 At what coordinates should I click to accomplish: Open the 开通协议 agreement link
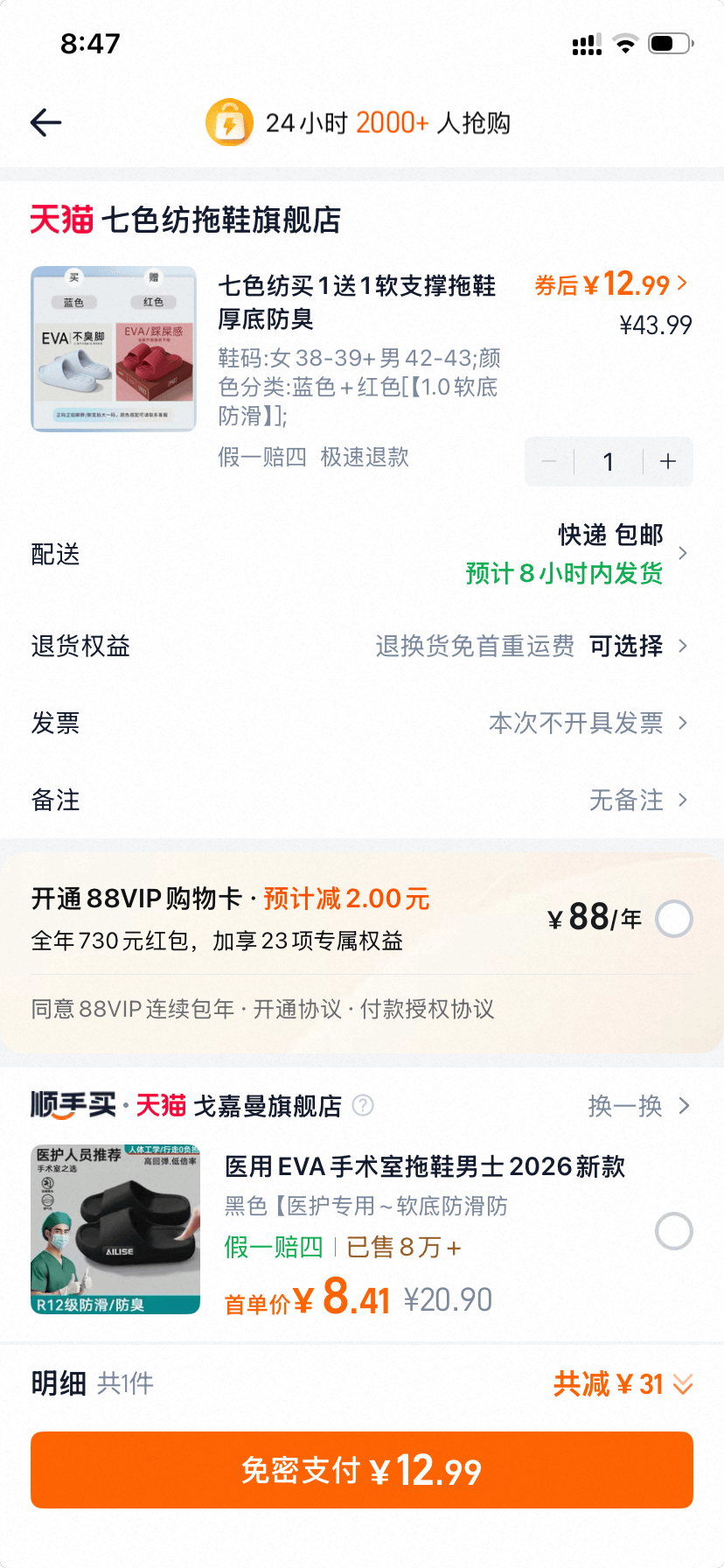[297, 1009]
